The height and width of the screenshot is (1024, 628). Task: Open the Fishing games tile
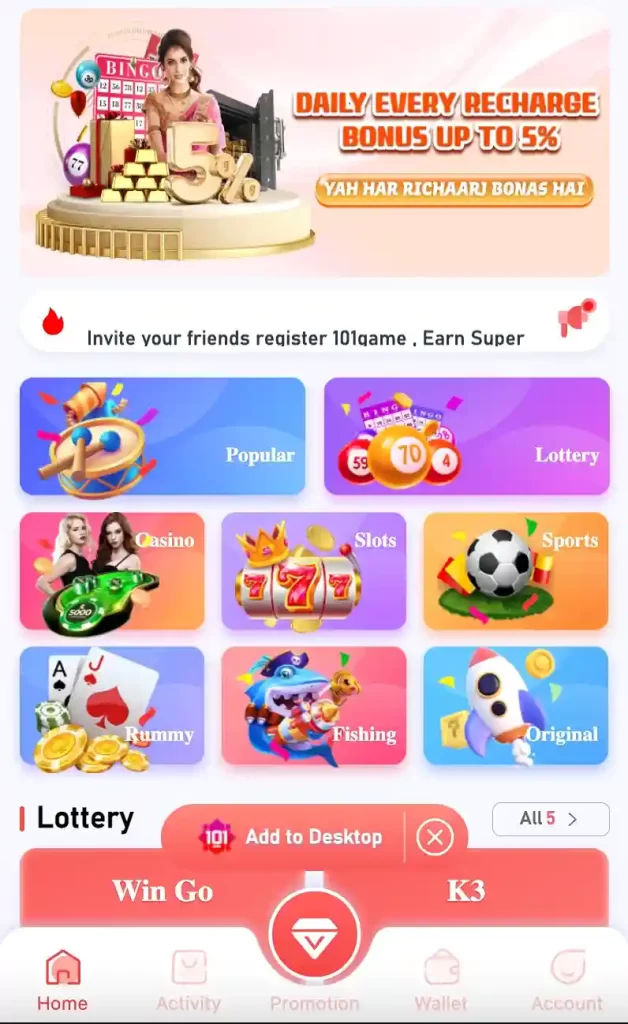[x=314, y=706]
